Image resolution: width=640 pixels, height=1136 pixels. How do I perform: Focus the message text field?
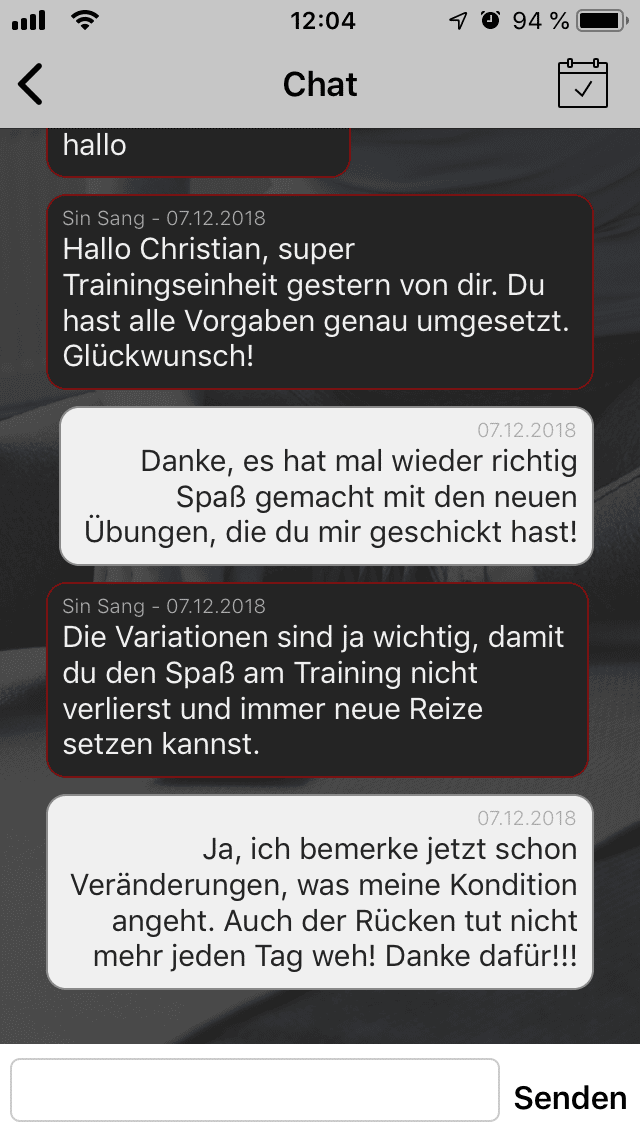tap(254, 1090)
